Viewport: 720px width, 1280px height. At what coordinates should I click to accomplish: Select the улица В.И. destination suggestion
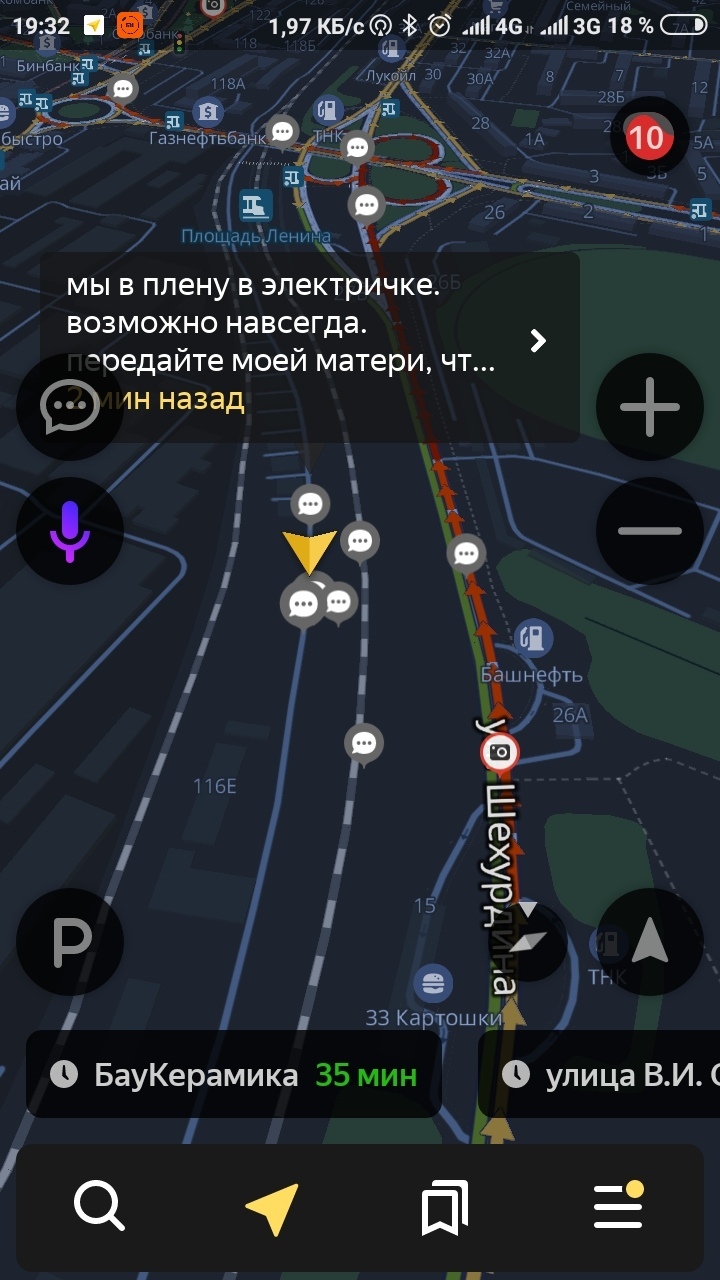coord(599,1075)
